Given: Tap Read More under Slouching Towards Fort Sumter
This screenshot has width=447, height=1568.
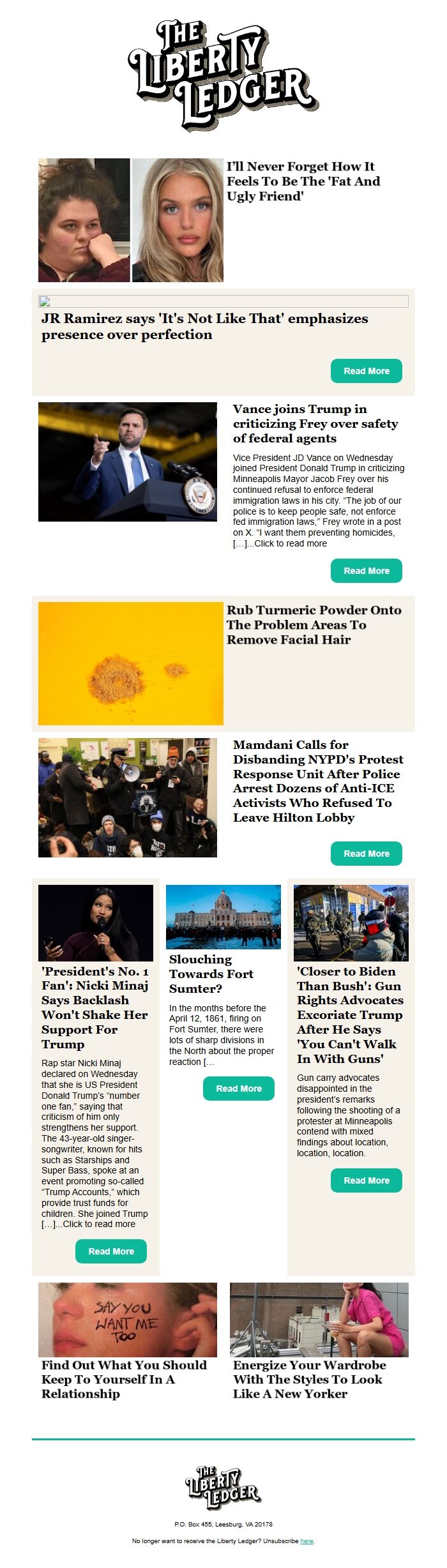Looking at the screenshot, I should [x=239, y=1089].
